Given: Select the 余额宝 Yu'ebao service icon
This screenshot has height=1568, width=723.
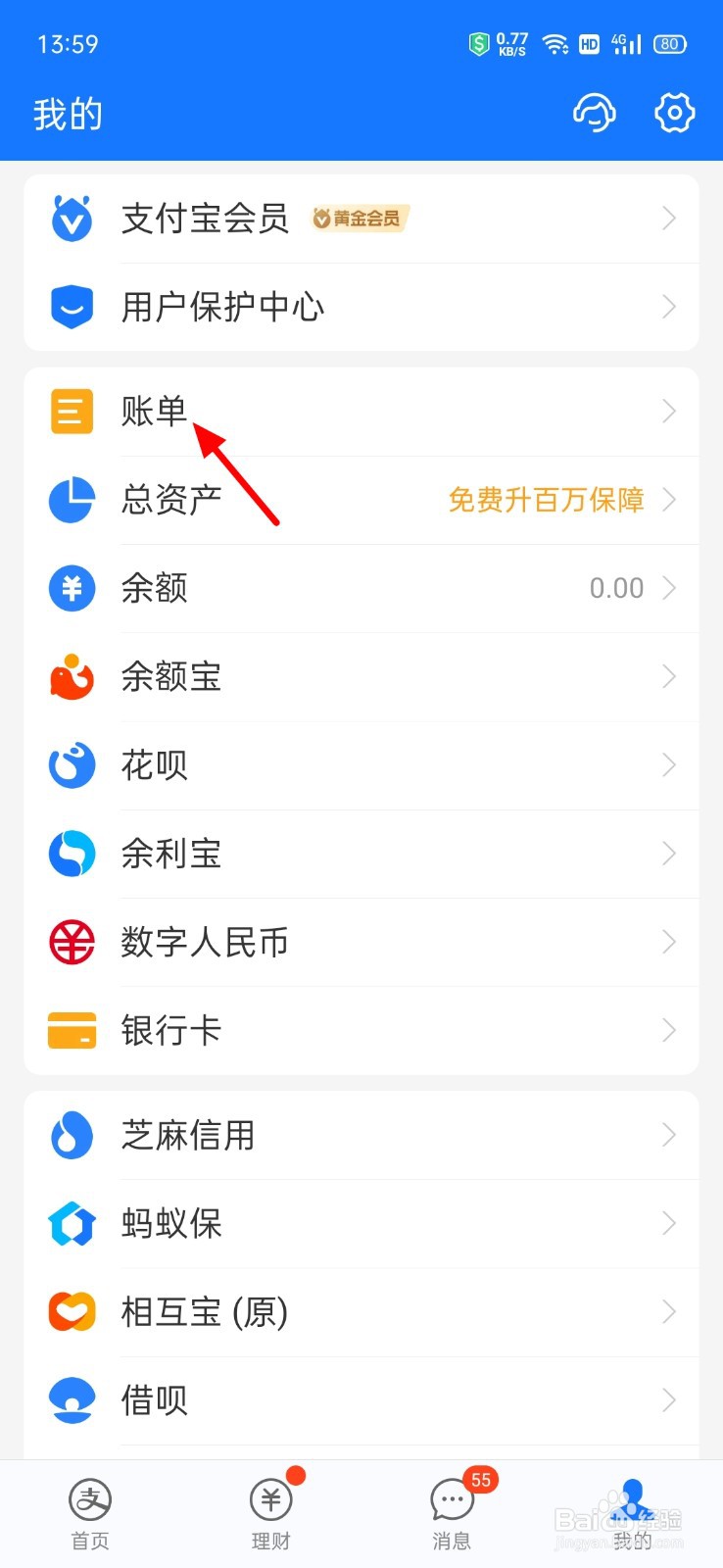Looking at the screenshot, I should 71,677.
